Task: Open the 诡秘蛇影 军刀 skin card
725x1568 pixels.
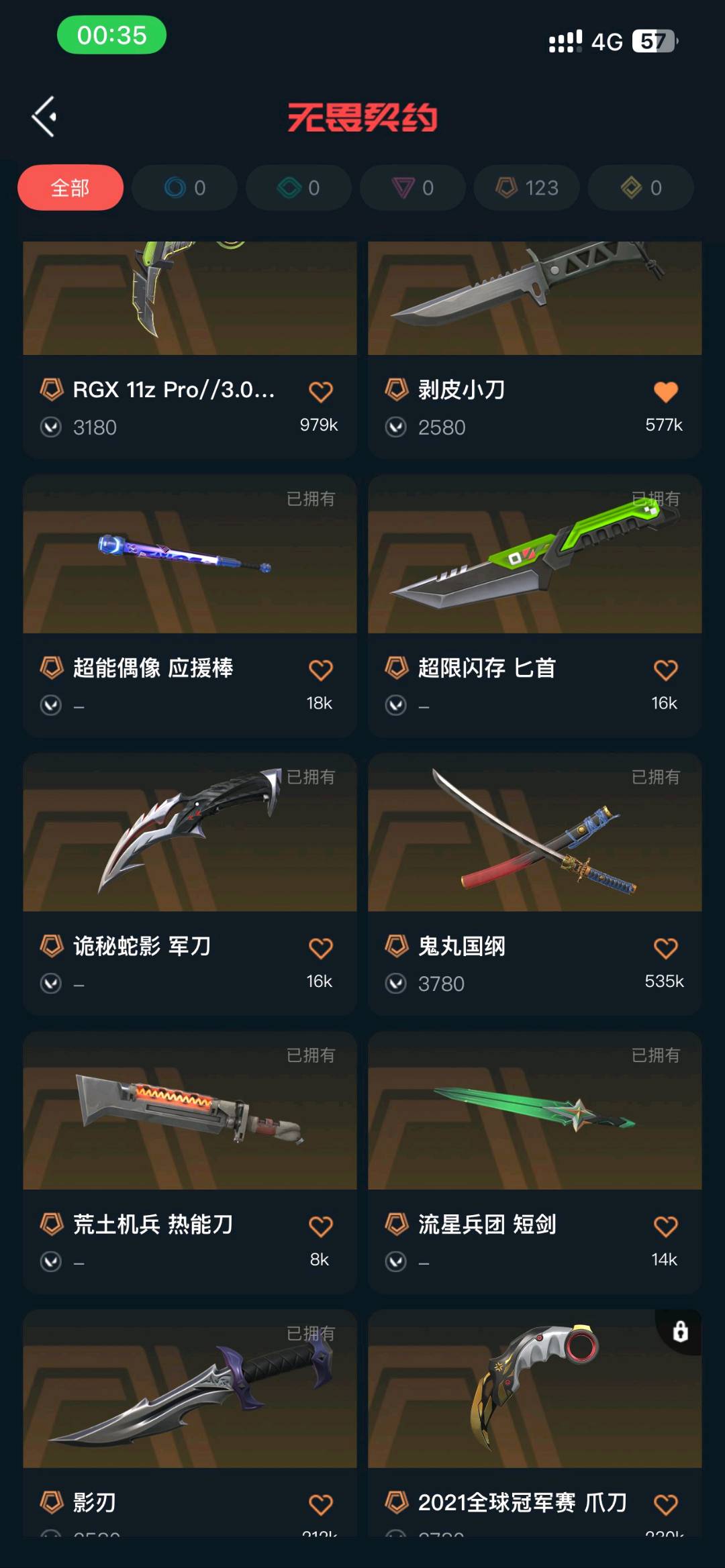Action: tap(189, 835)
